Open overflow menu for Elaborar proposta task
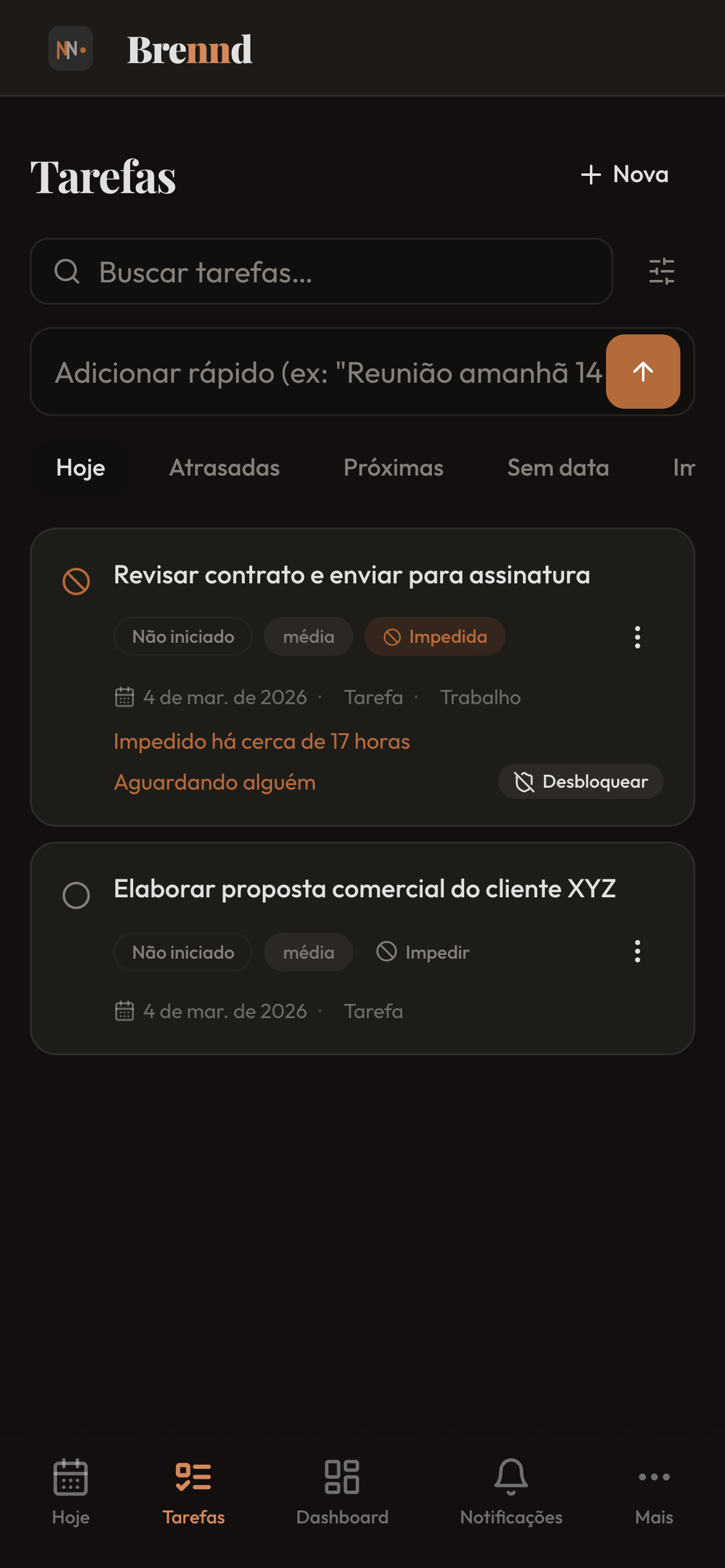The image size is (725, 1568). click(x=637, y=951)
